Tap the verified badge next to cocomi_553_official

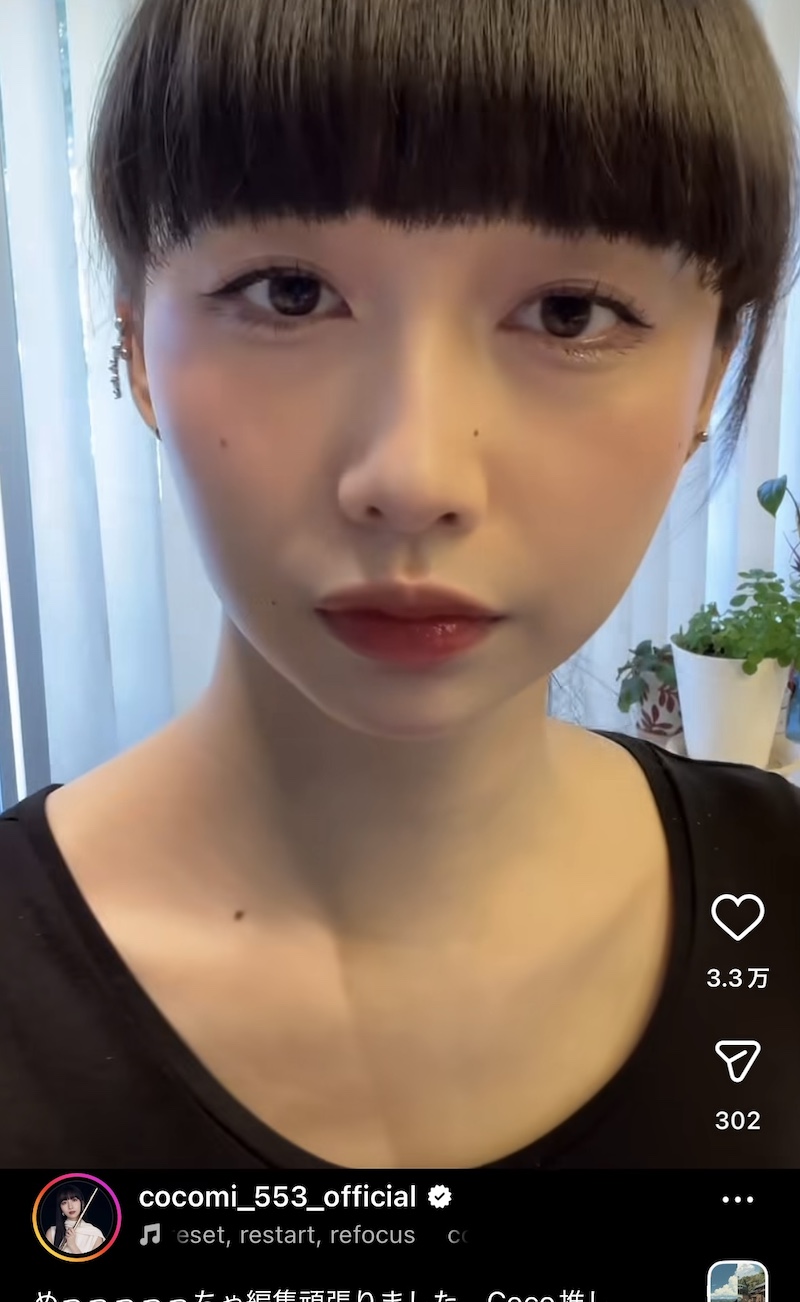(438, 1195)
